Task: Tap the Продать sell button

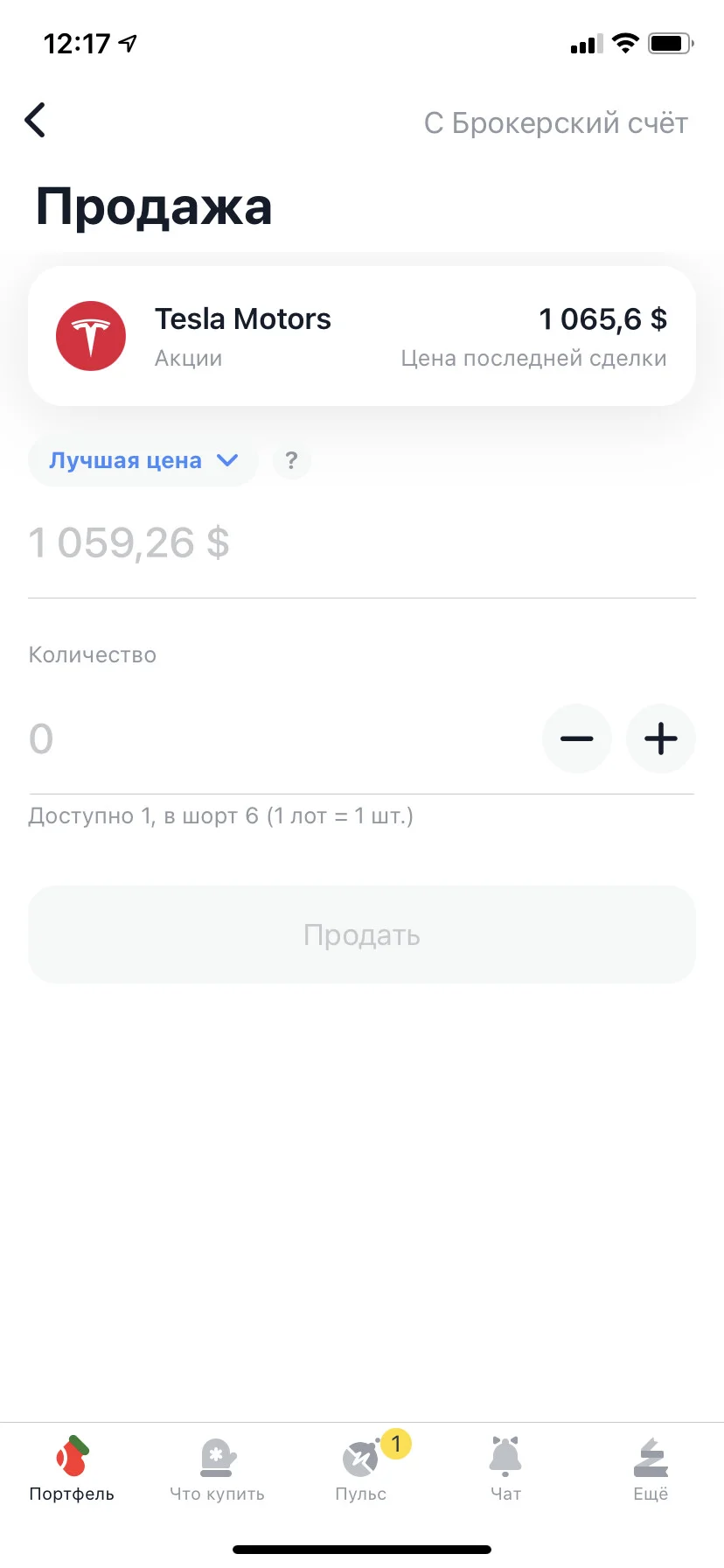Action: tap(362, 934)
